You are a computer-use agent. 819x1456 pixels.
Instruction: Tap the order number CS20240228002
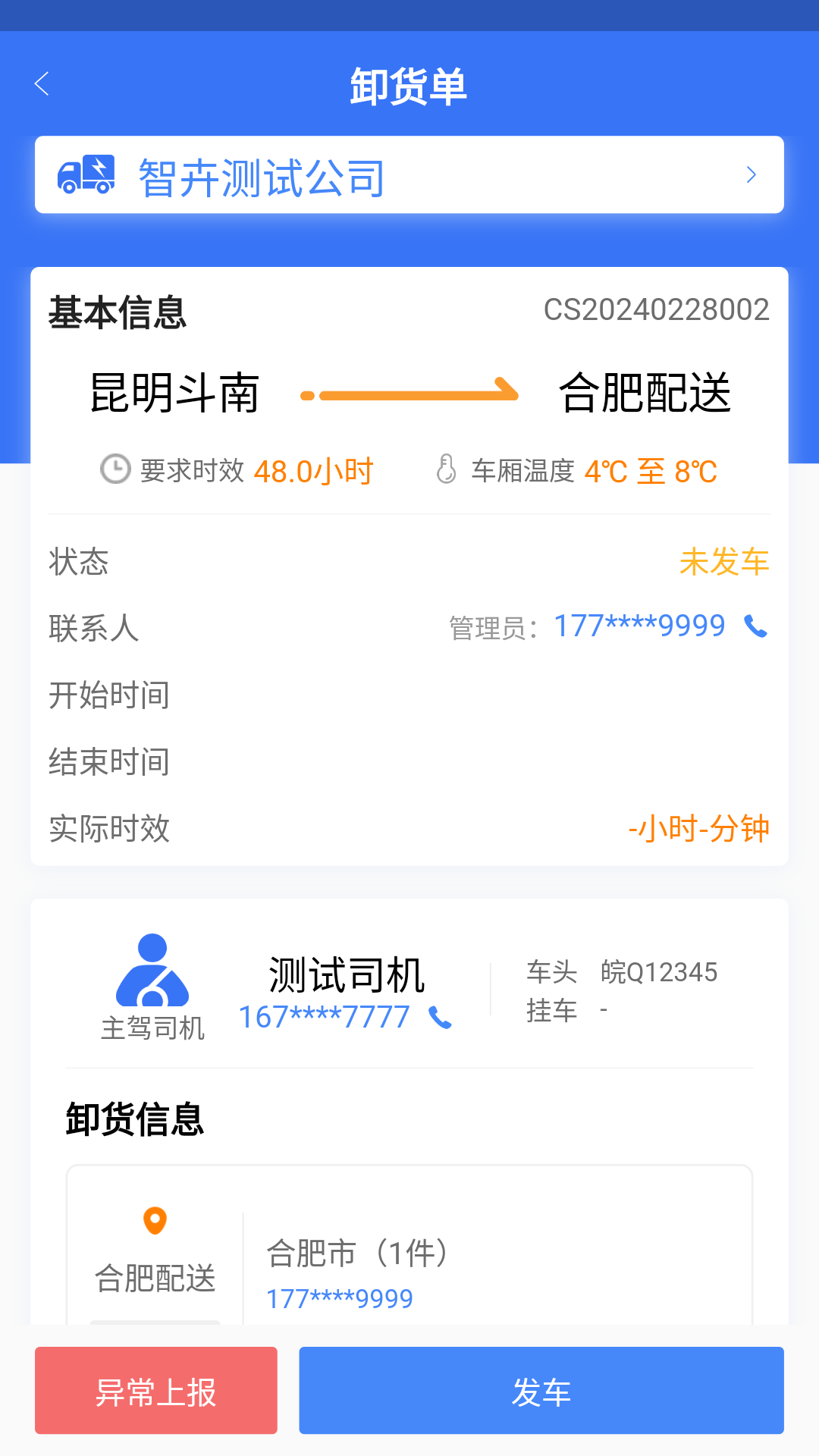click(657, 309)
